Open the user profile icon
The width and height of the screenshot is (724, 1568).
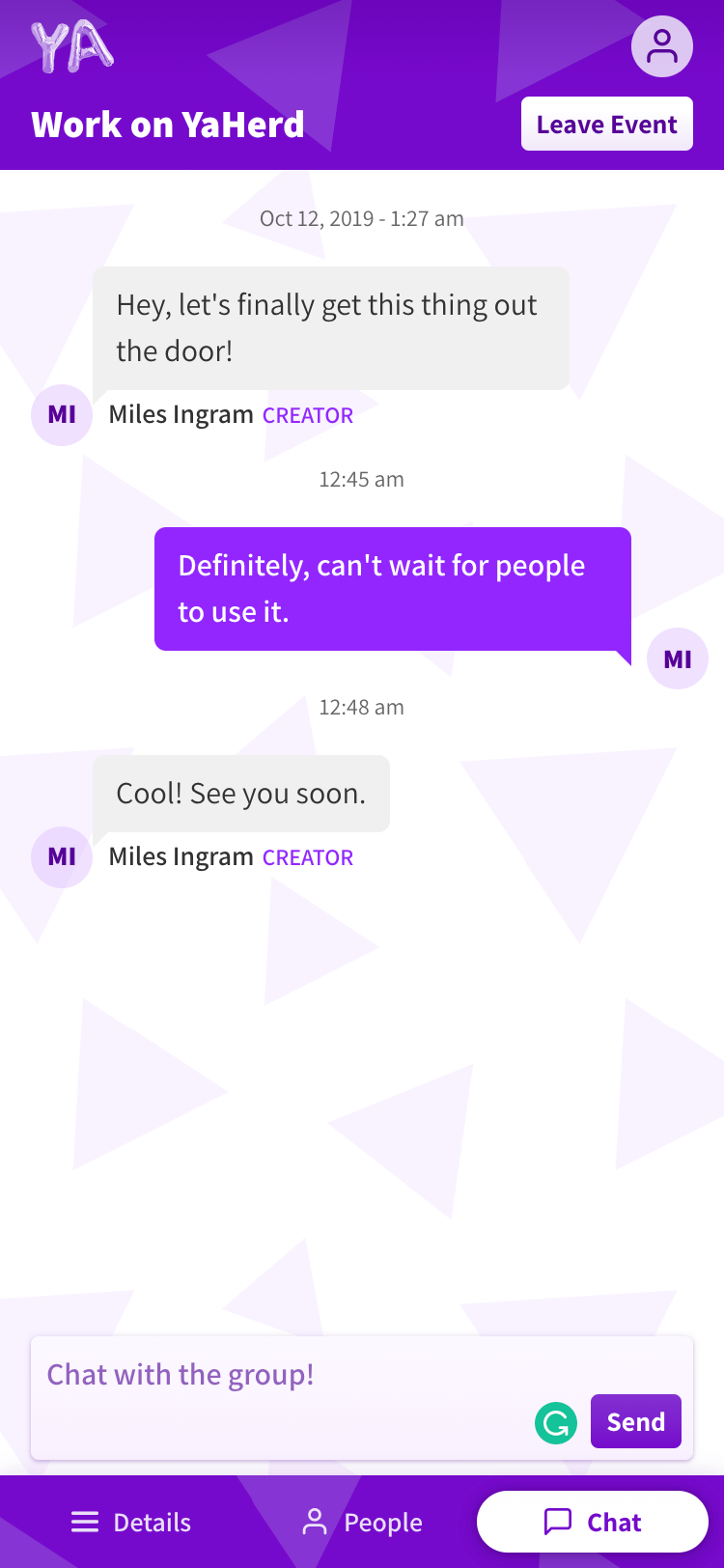tap(662, 46)
